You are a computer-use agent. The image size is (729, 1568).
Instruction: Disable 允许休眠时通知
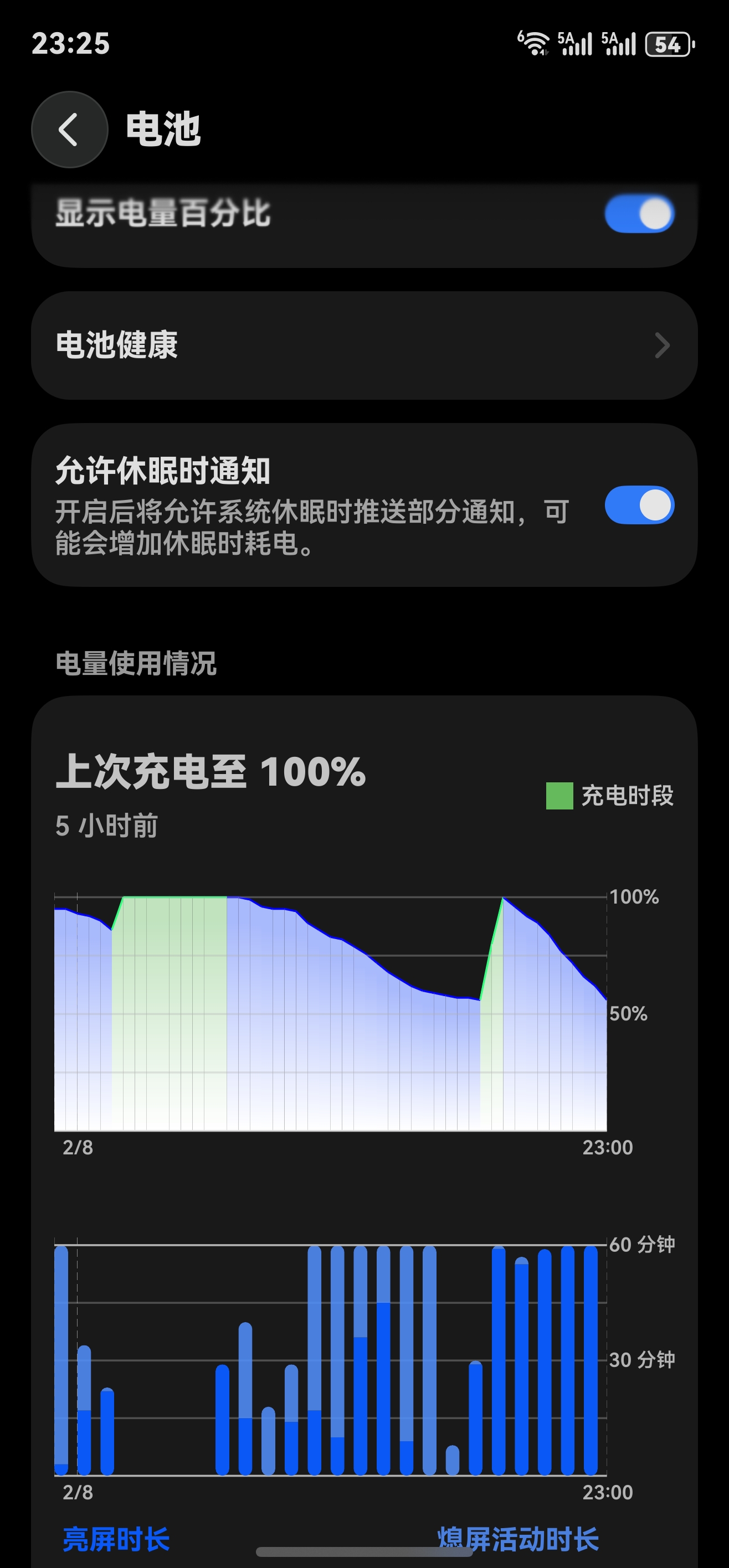(x=639, y=505)
